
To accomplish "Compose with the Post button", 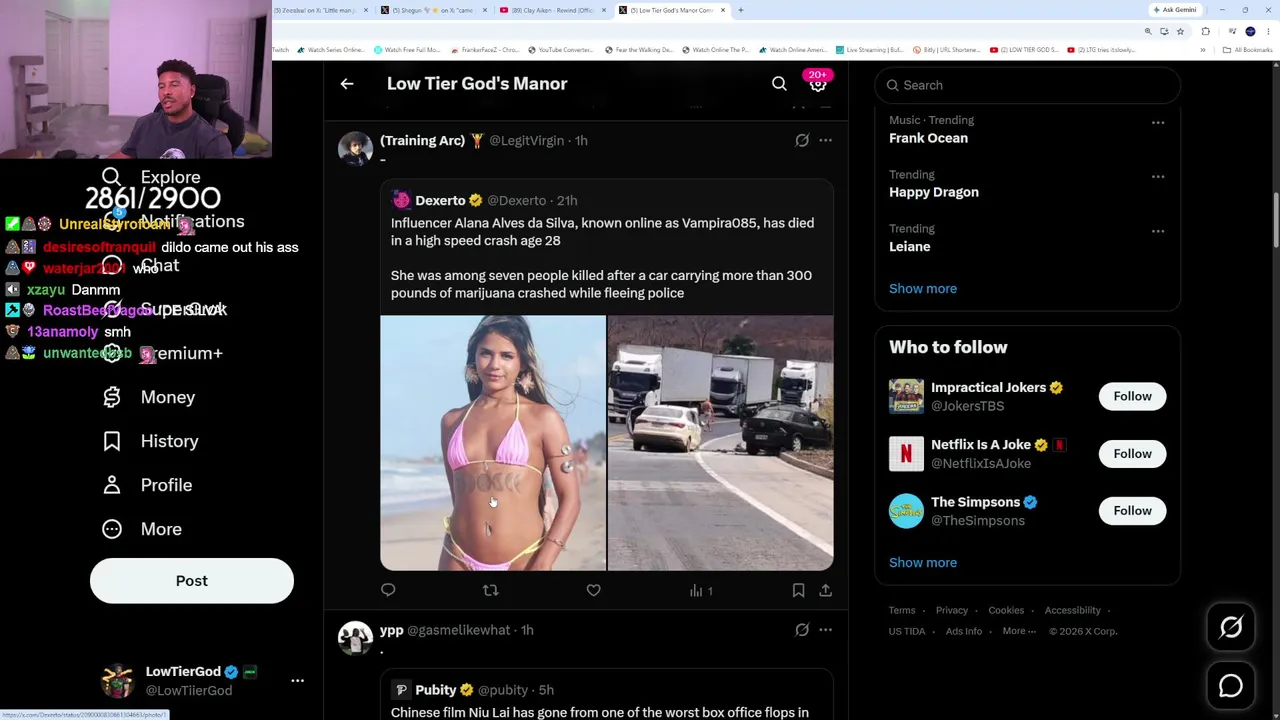I will point(192,581).
